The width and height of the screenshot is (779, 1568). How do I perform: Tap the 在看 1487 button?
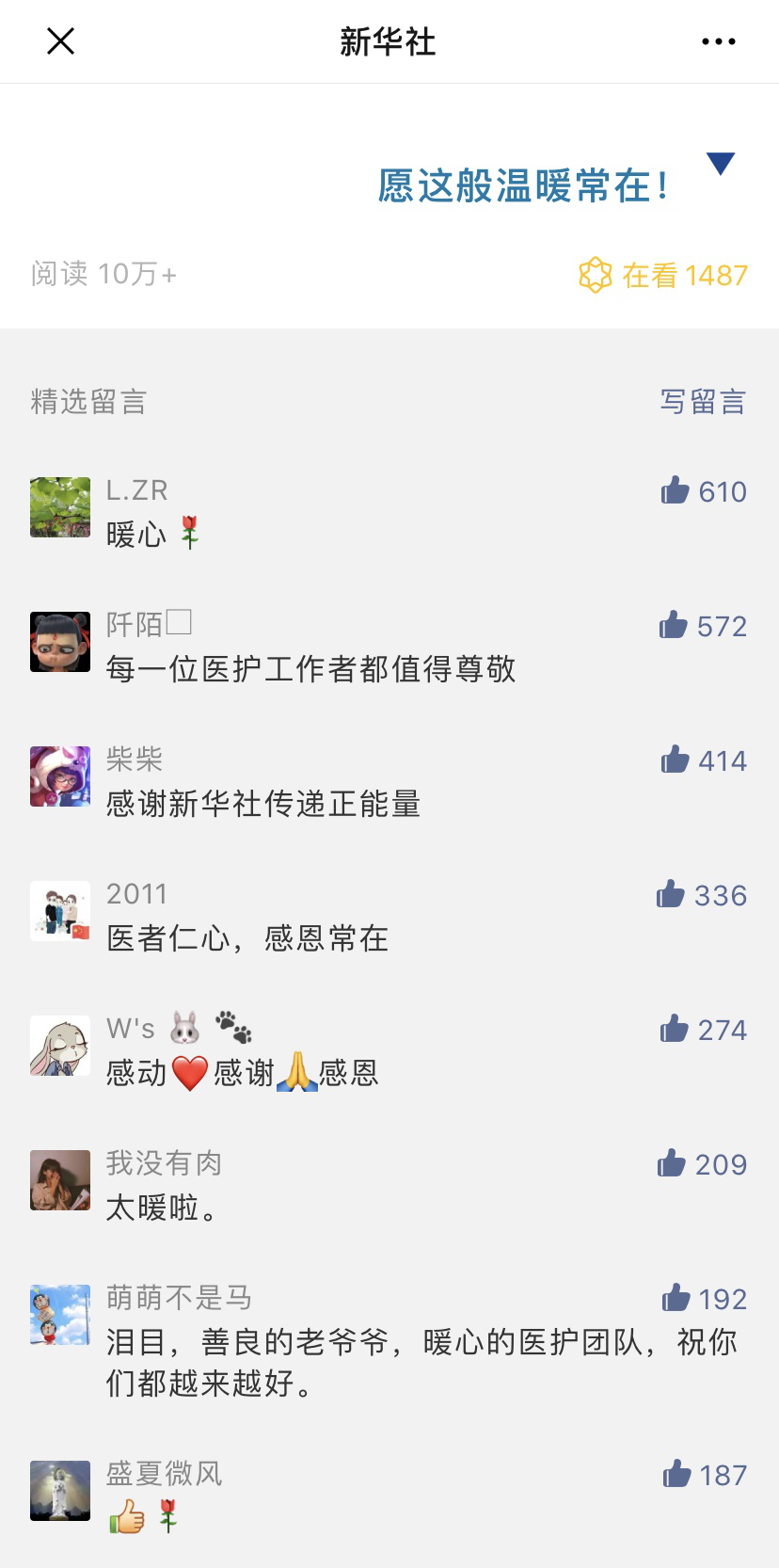tap(663, 275)
